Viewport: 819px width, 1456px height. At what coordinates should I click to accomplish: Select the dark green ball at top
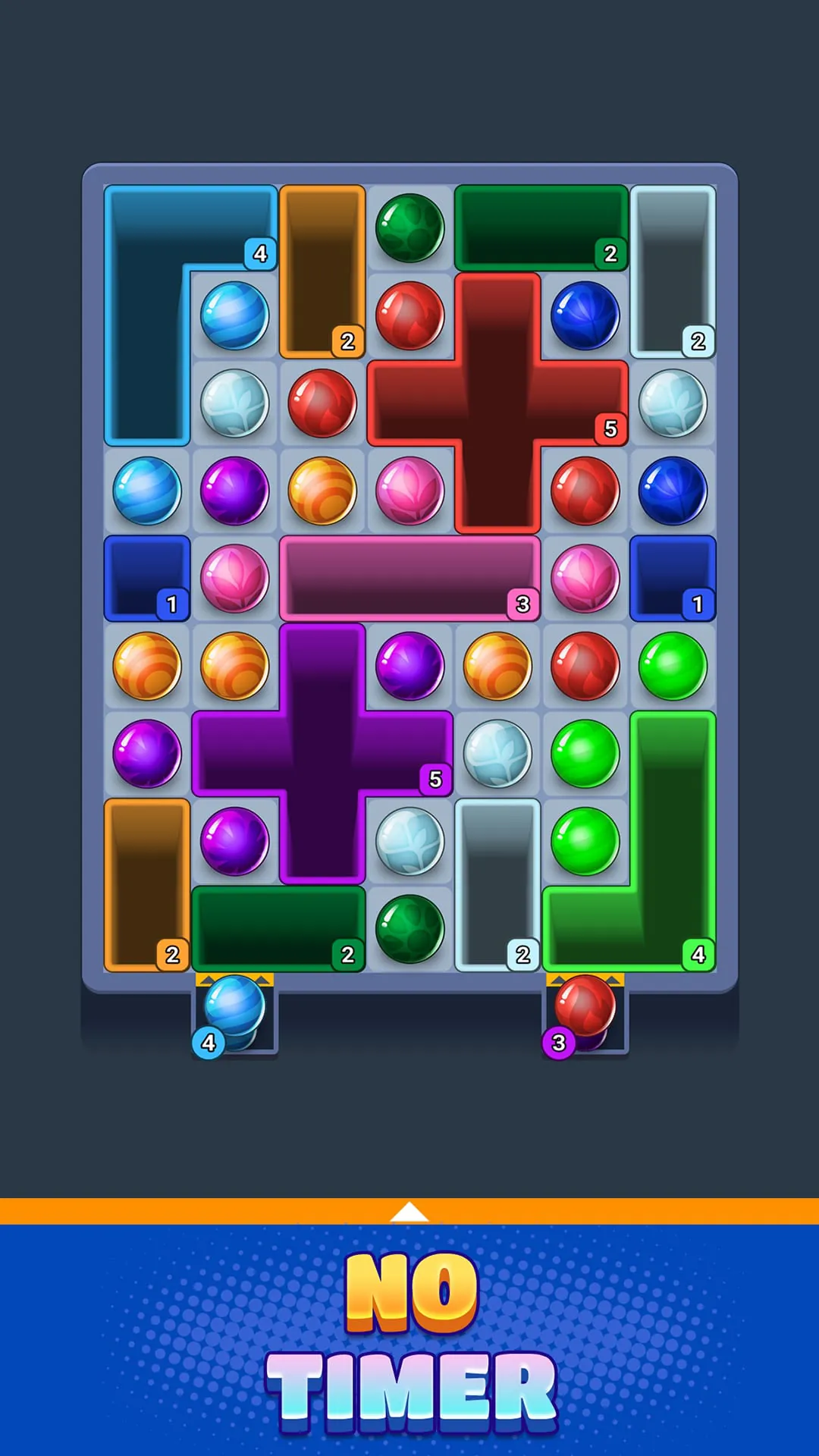point(411,227)
